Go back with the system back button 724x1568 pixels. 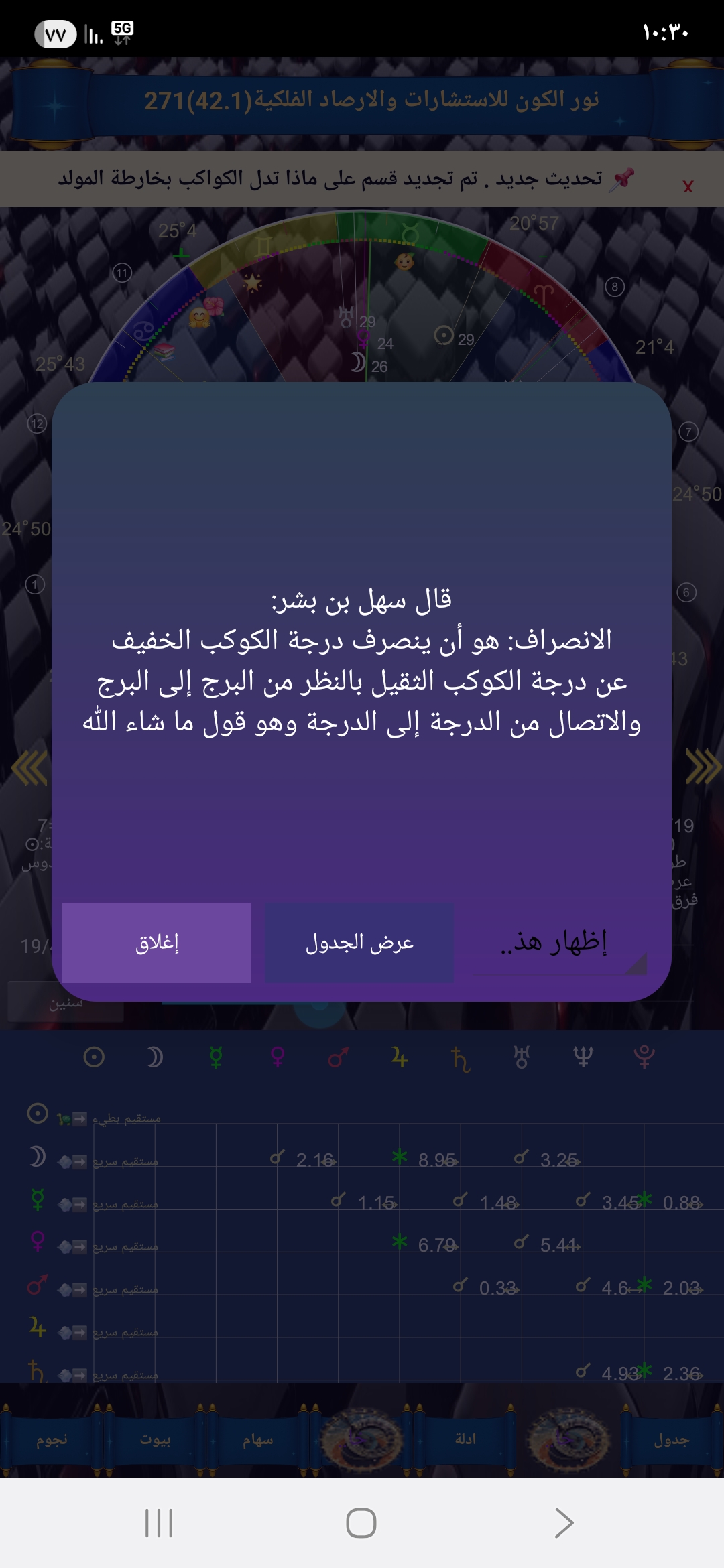(564, 1522)
